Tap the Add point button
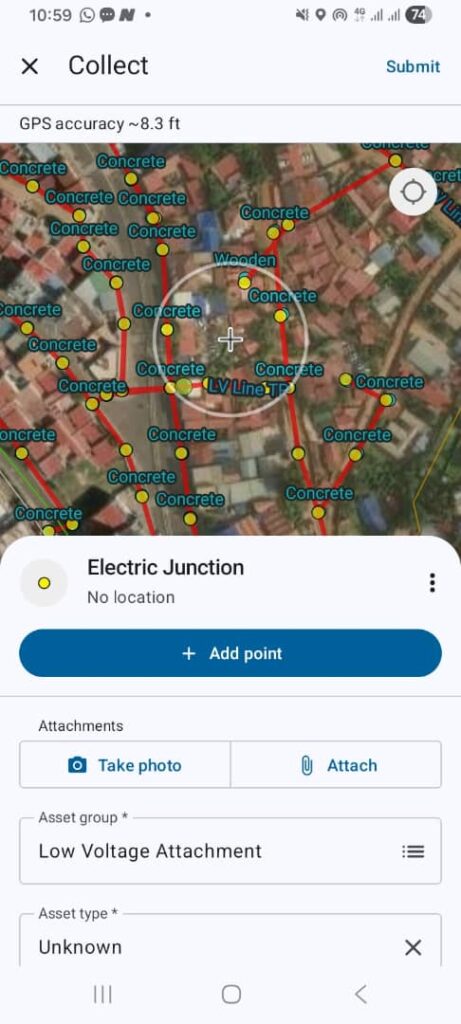This screenshot has height=1024, width=461. pos(230,653)
